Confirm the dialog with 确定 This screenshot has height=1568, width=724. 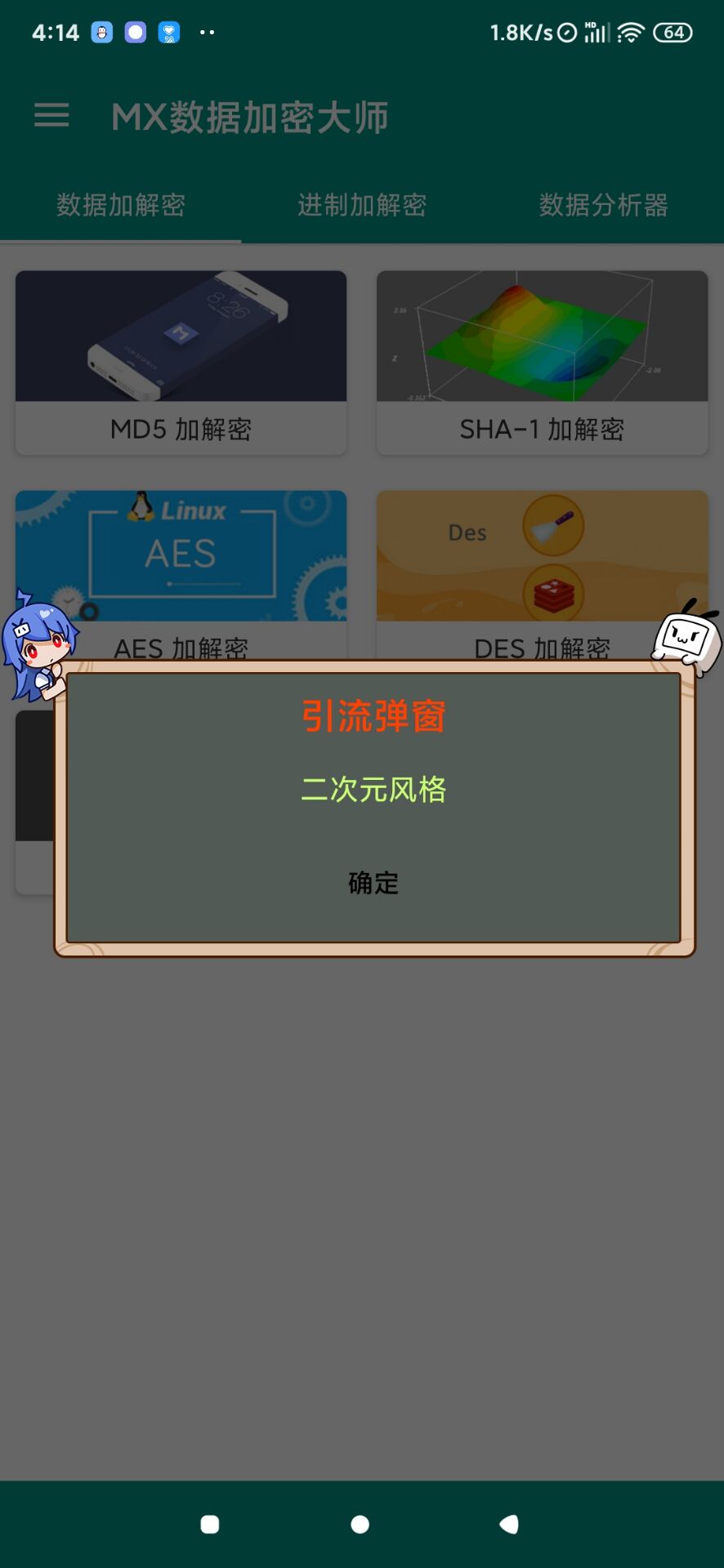tap(373, 883)
